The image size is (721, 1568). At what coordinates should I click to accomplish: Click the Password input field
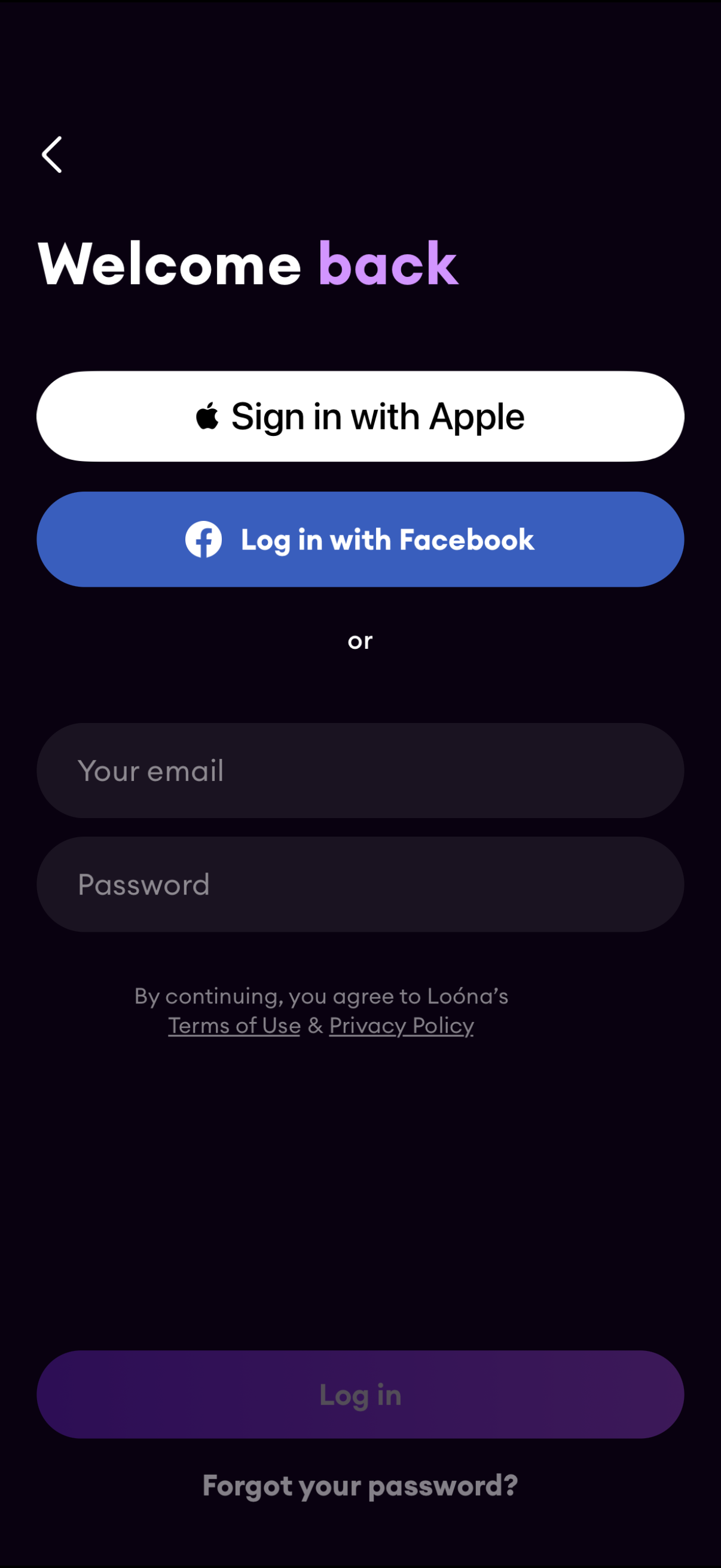(x=360, y=884)
